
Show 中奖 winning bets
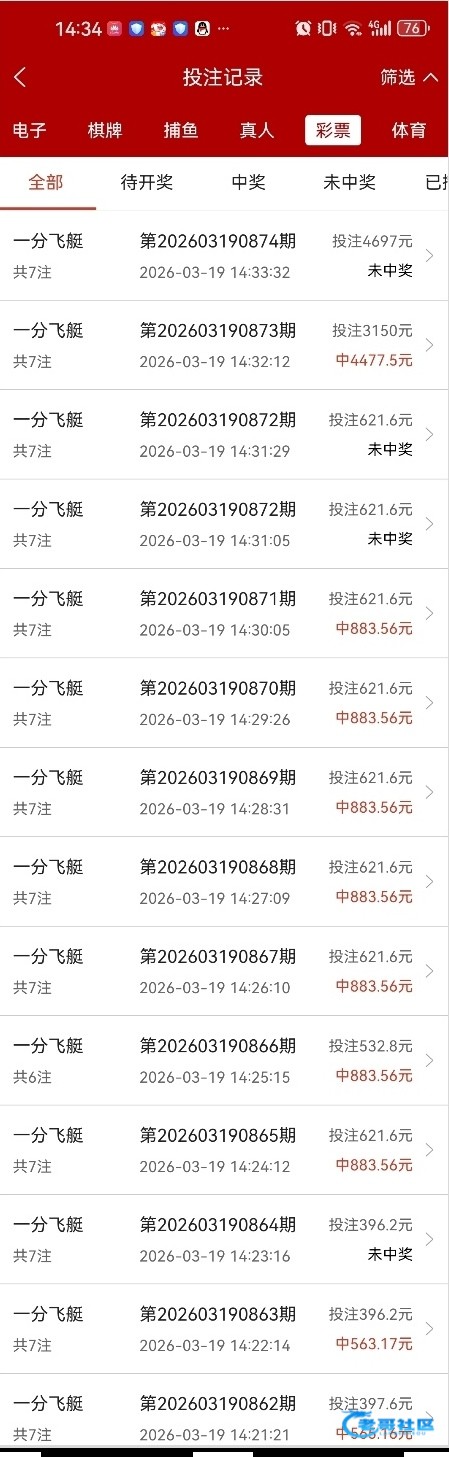(249, 182)
